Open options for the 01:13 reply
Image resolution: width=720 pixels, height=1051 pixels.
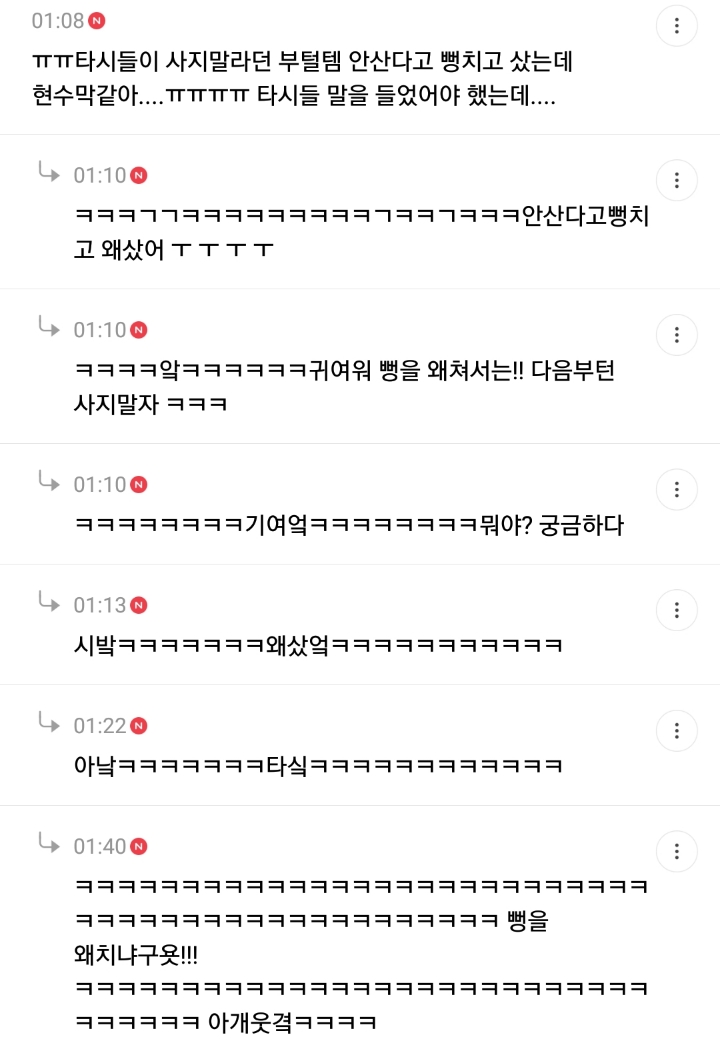677,610
